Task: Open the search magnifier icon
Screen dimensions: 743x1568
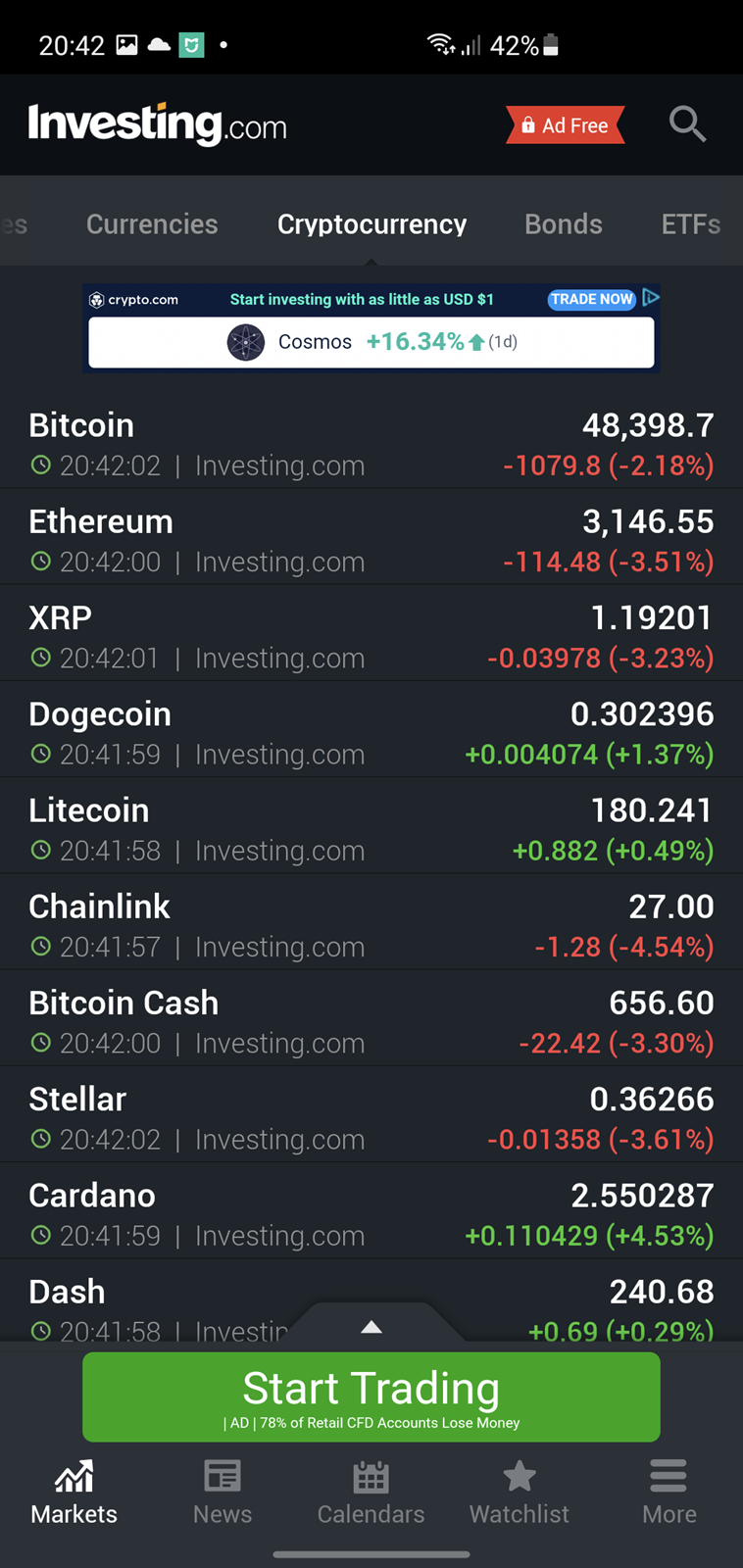Action: tap(687, 124)
